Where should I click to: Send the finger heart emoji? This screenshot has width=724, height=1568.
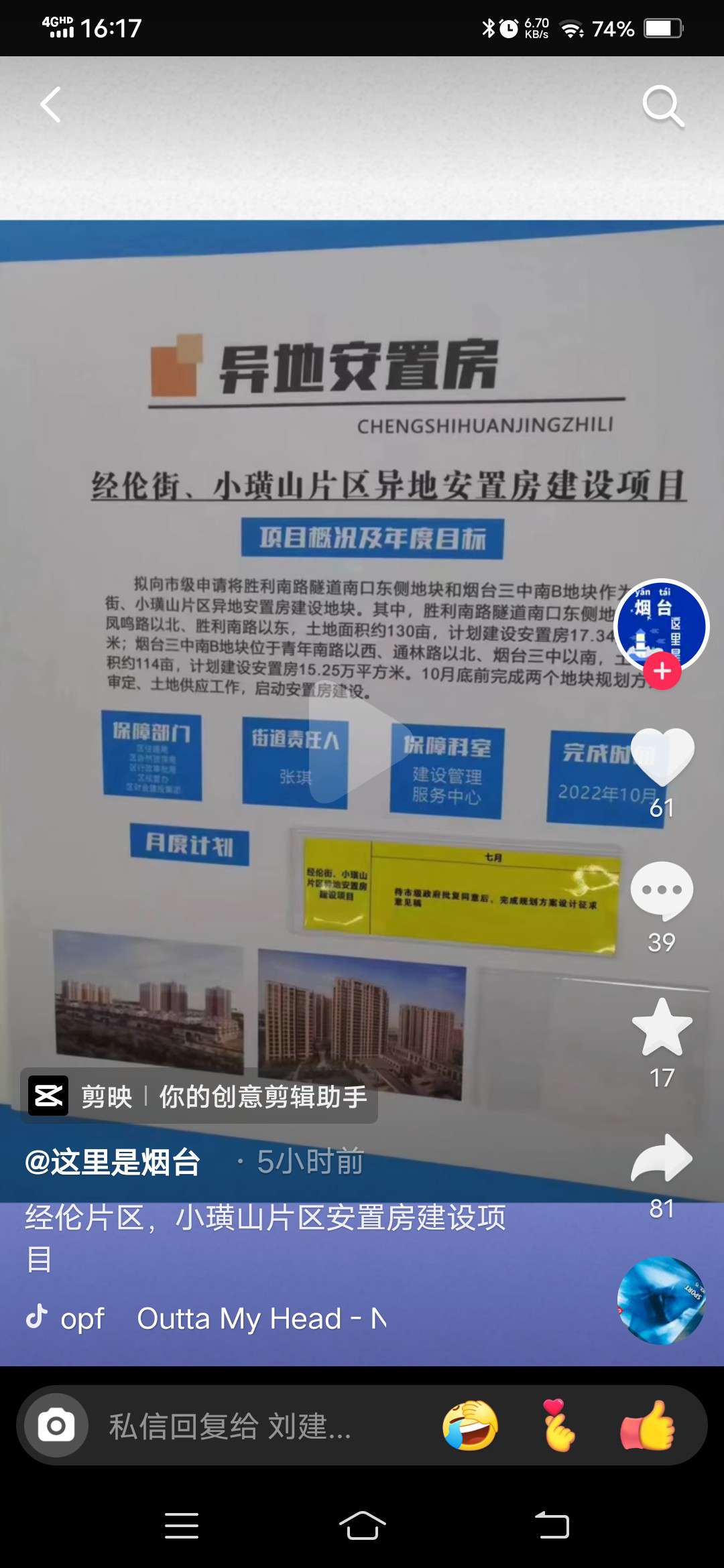[558, 1425]
